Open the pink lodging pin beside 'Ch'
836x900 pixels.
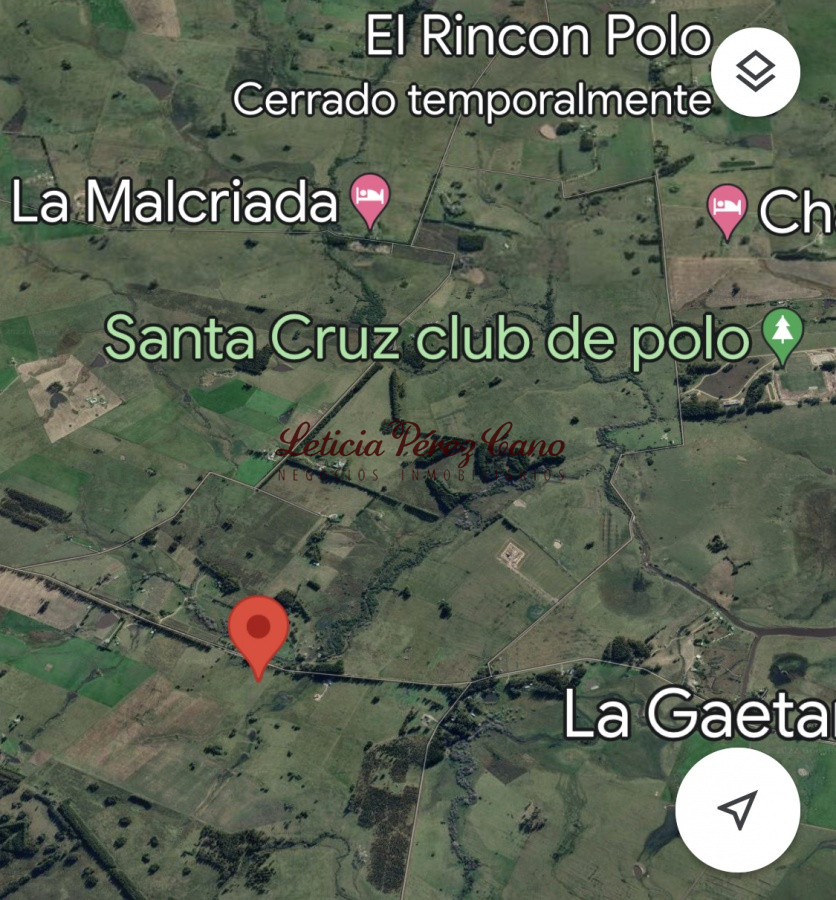(x=727, y=209)
